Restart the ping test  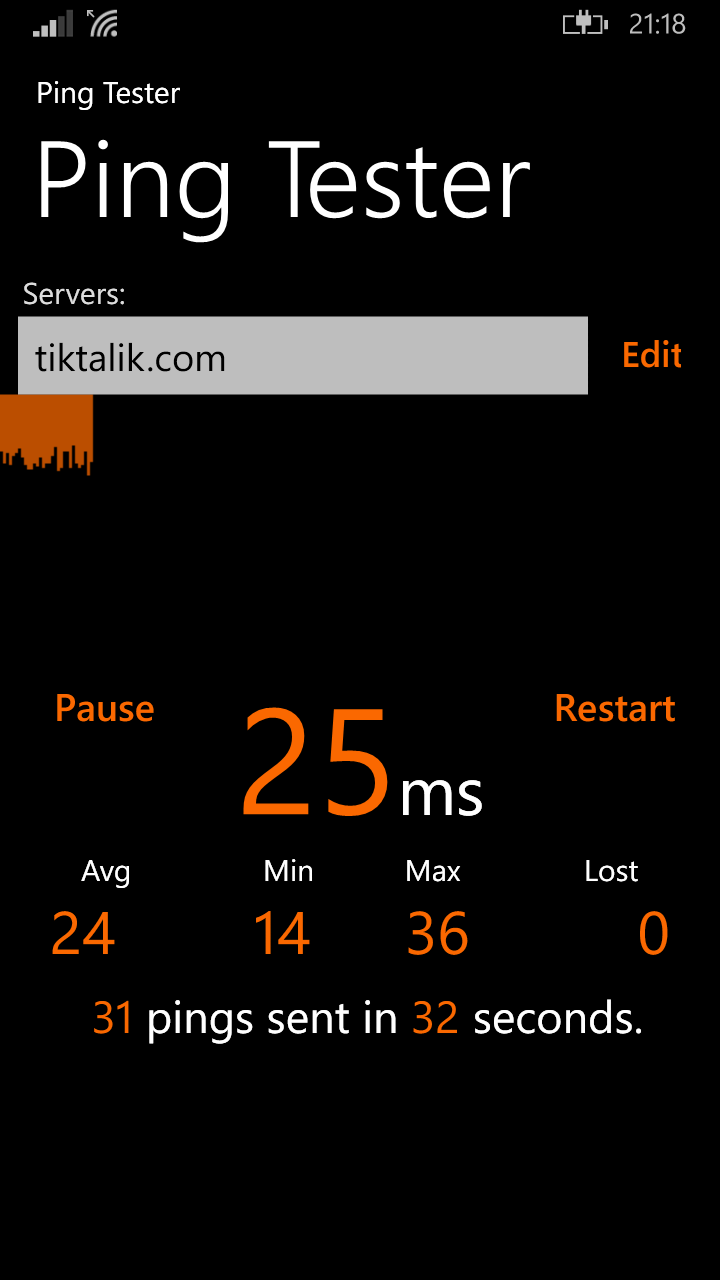[x=615, y=708]
